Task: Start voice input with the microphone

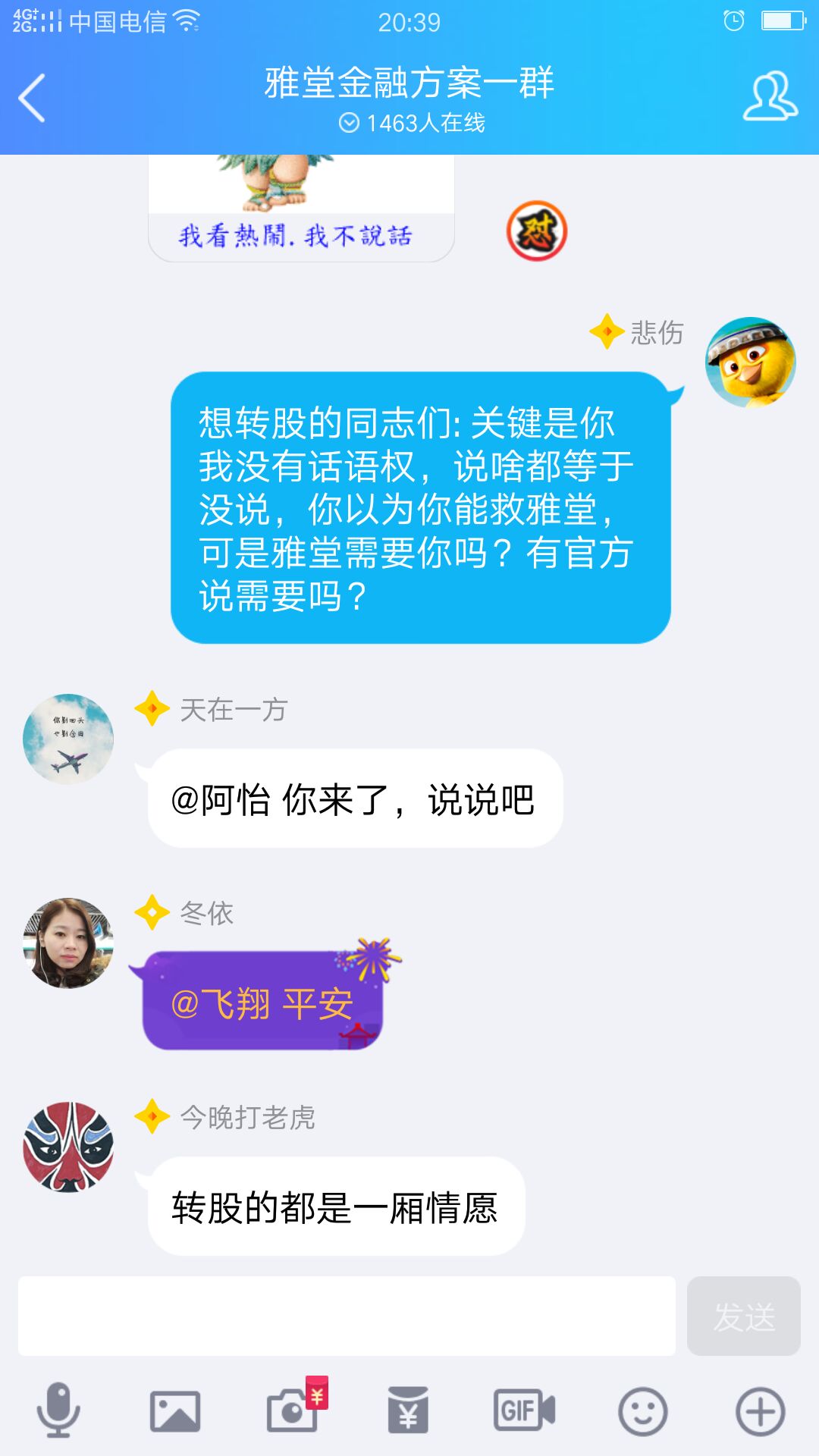Action: [x=58, y=1411]
